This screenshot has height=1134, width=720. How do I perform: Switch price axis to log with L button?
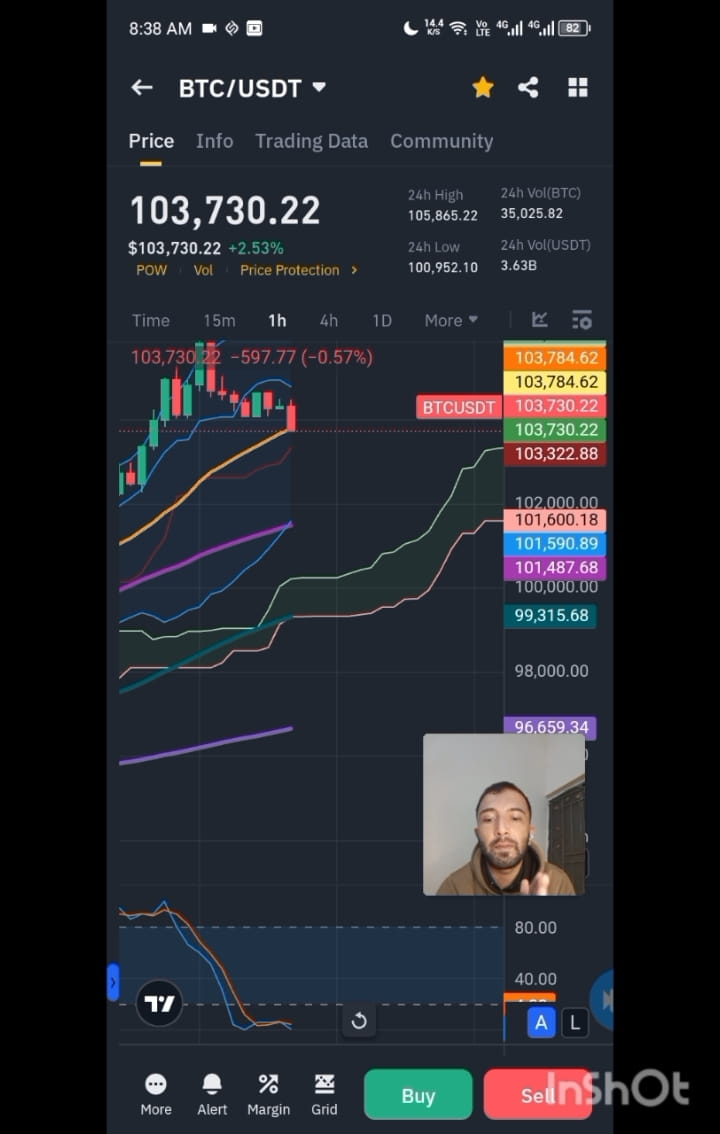(574, 1022)
